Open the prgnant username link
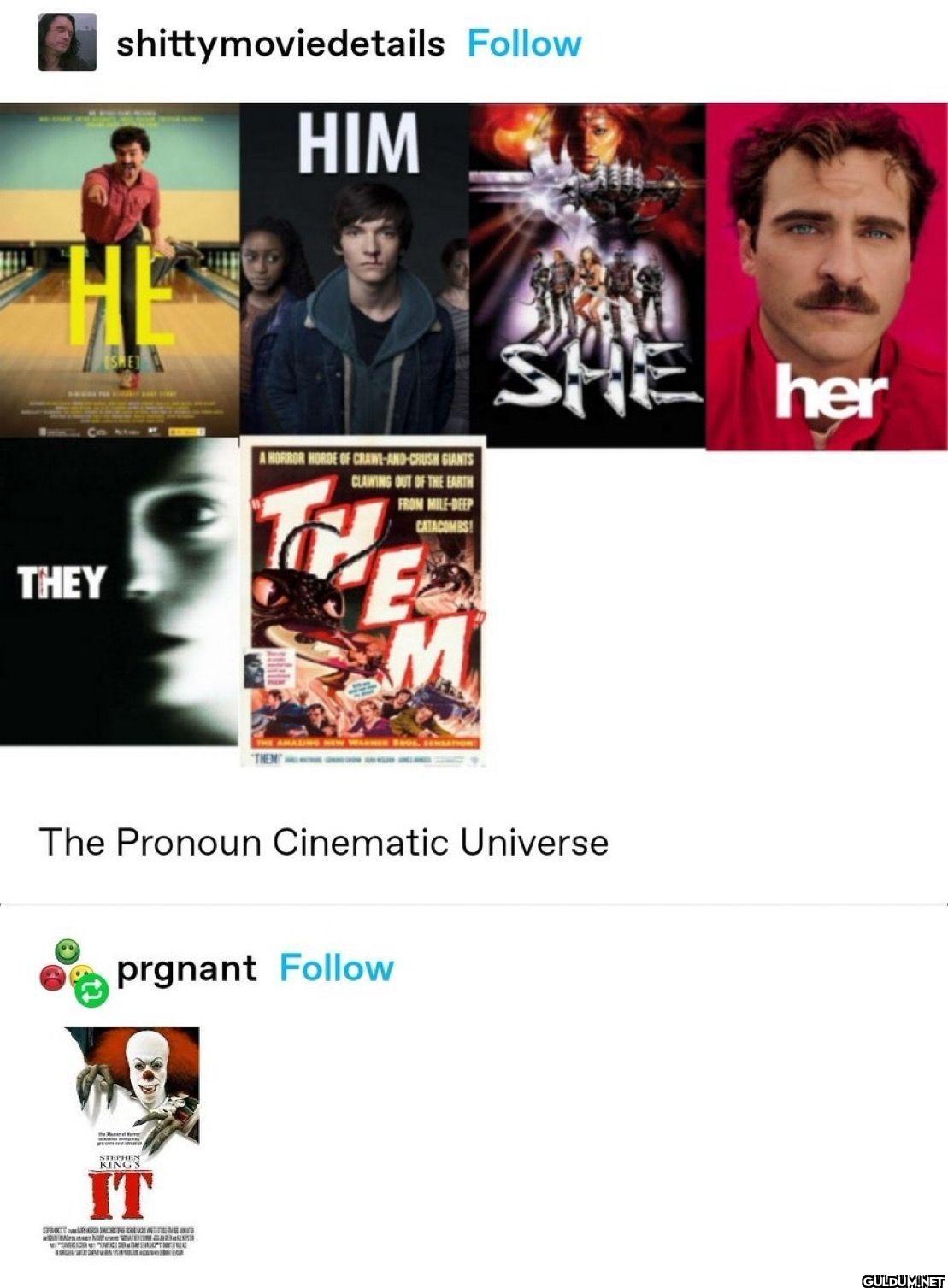 186,968
